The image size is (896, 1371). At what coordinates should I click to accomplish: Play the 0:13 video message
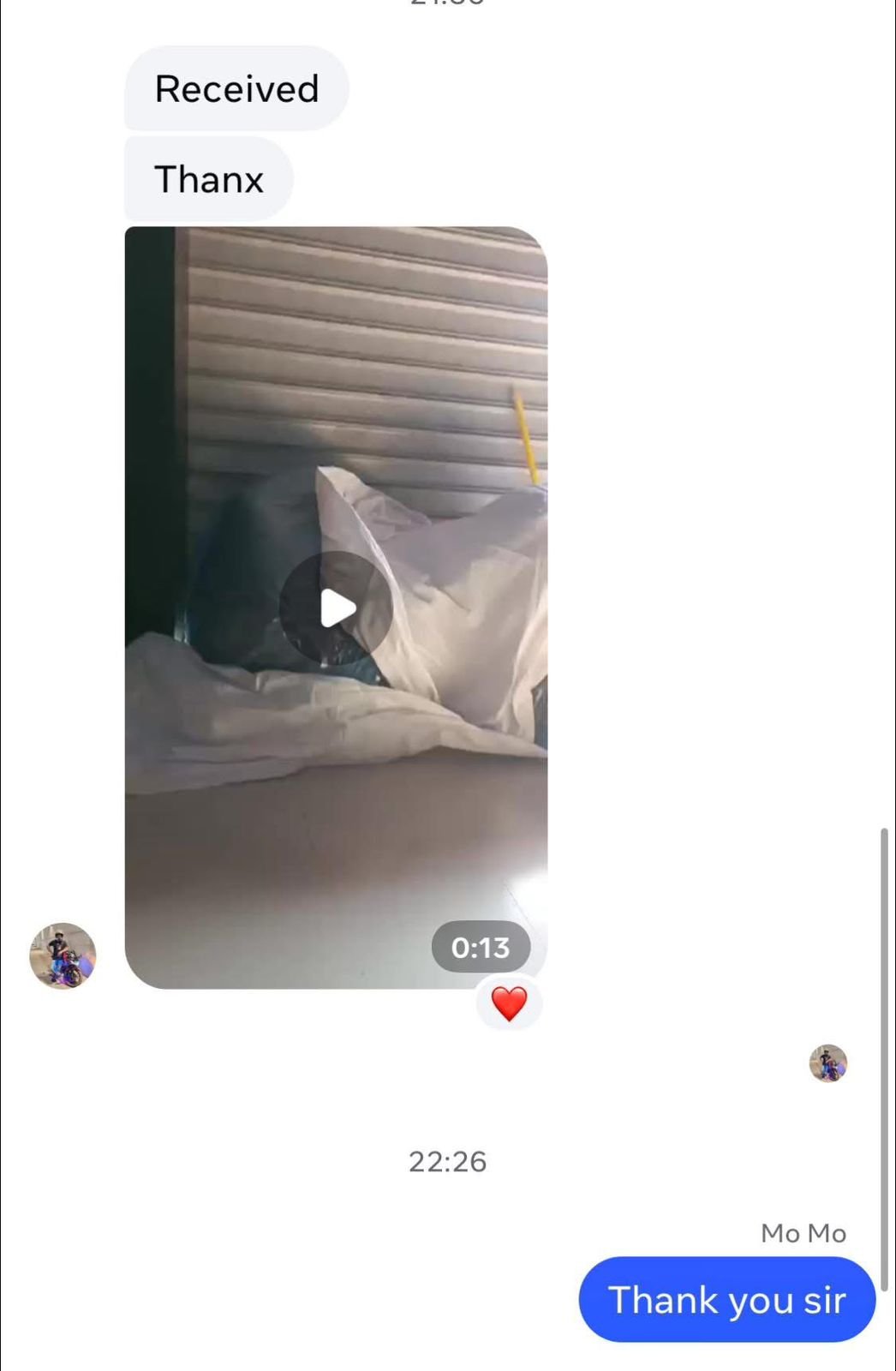[x=336, y=608]
